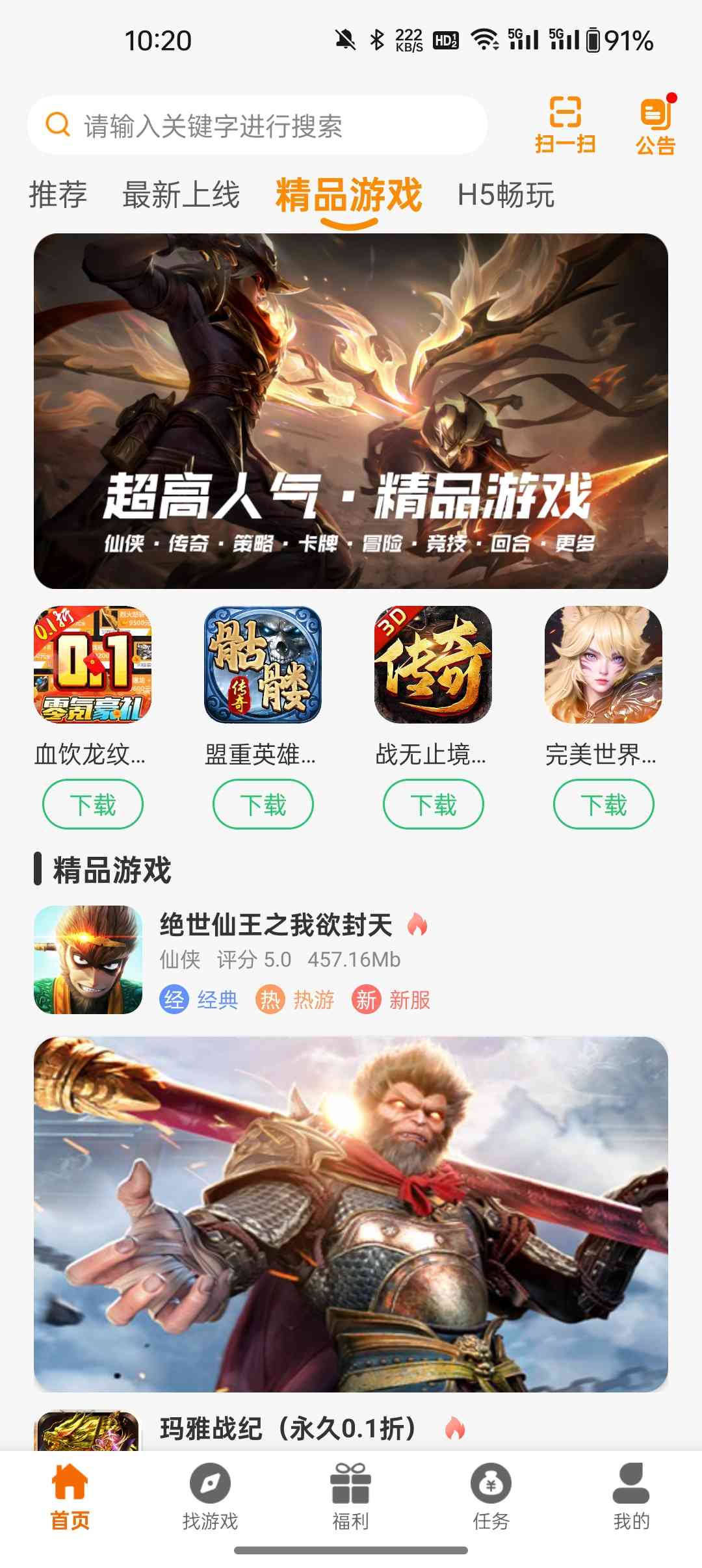Download the 盟重英雄 game
This screenshot has width=702, height=1568.
263,805
